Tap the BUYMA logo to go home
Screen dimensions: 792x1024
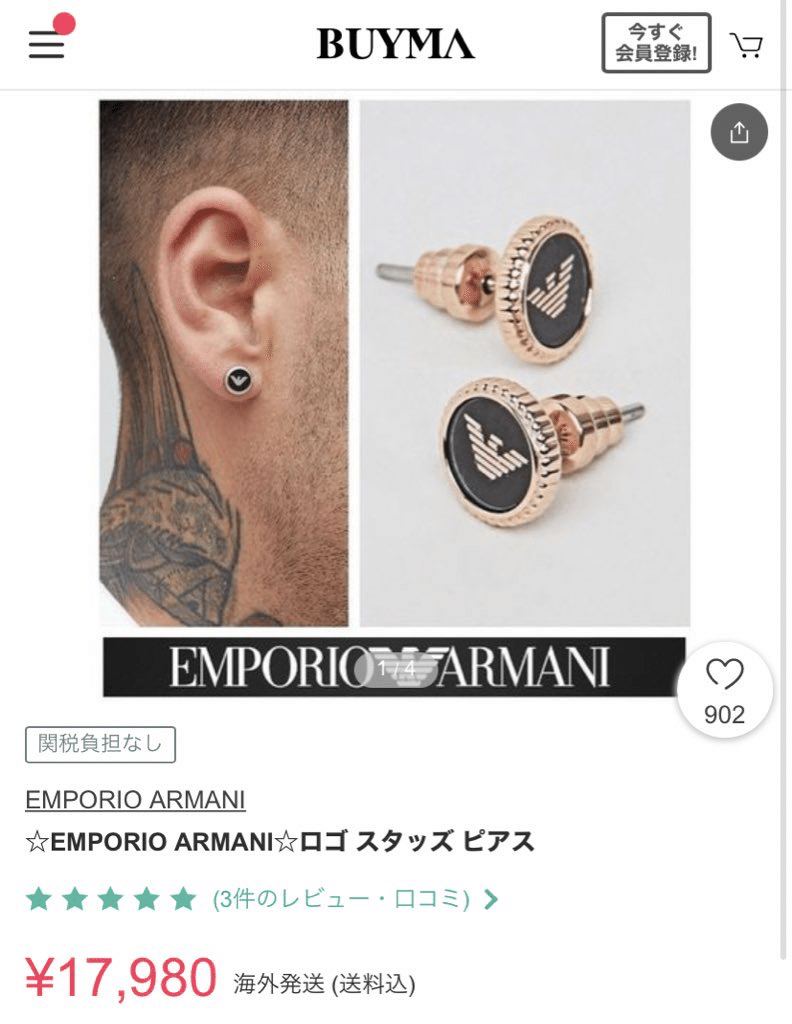pyautogui.click(x=395, y=44)
